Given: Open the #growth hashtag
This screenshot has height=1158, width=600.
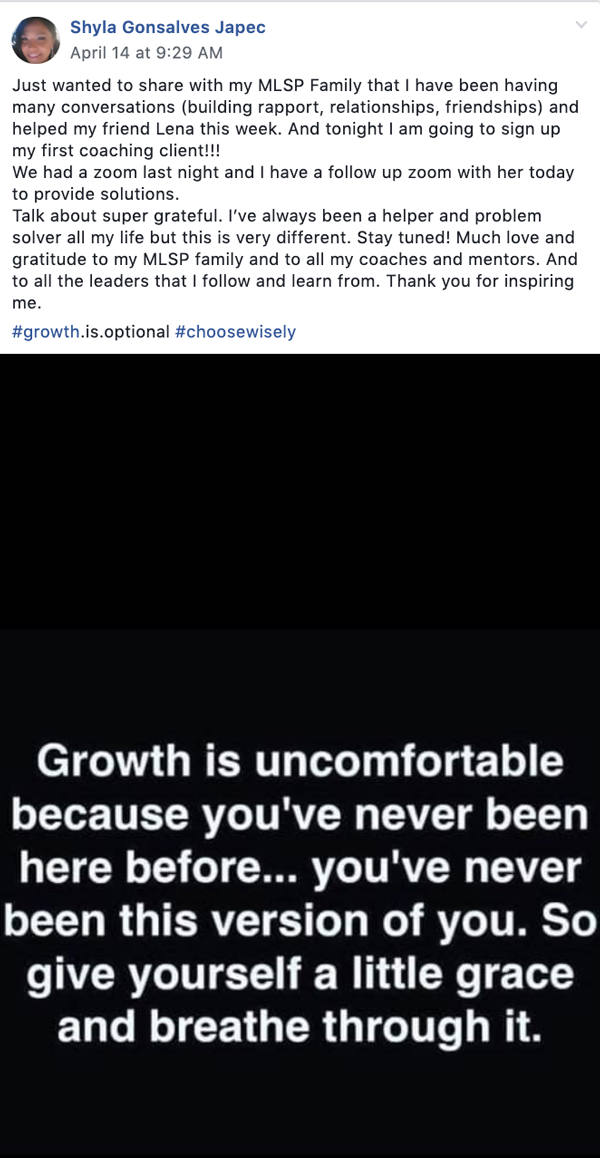Looking at the screenshot, I should (x=46, y=332).
